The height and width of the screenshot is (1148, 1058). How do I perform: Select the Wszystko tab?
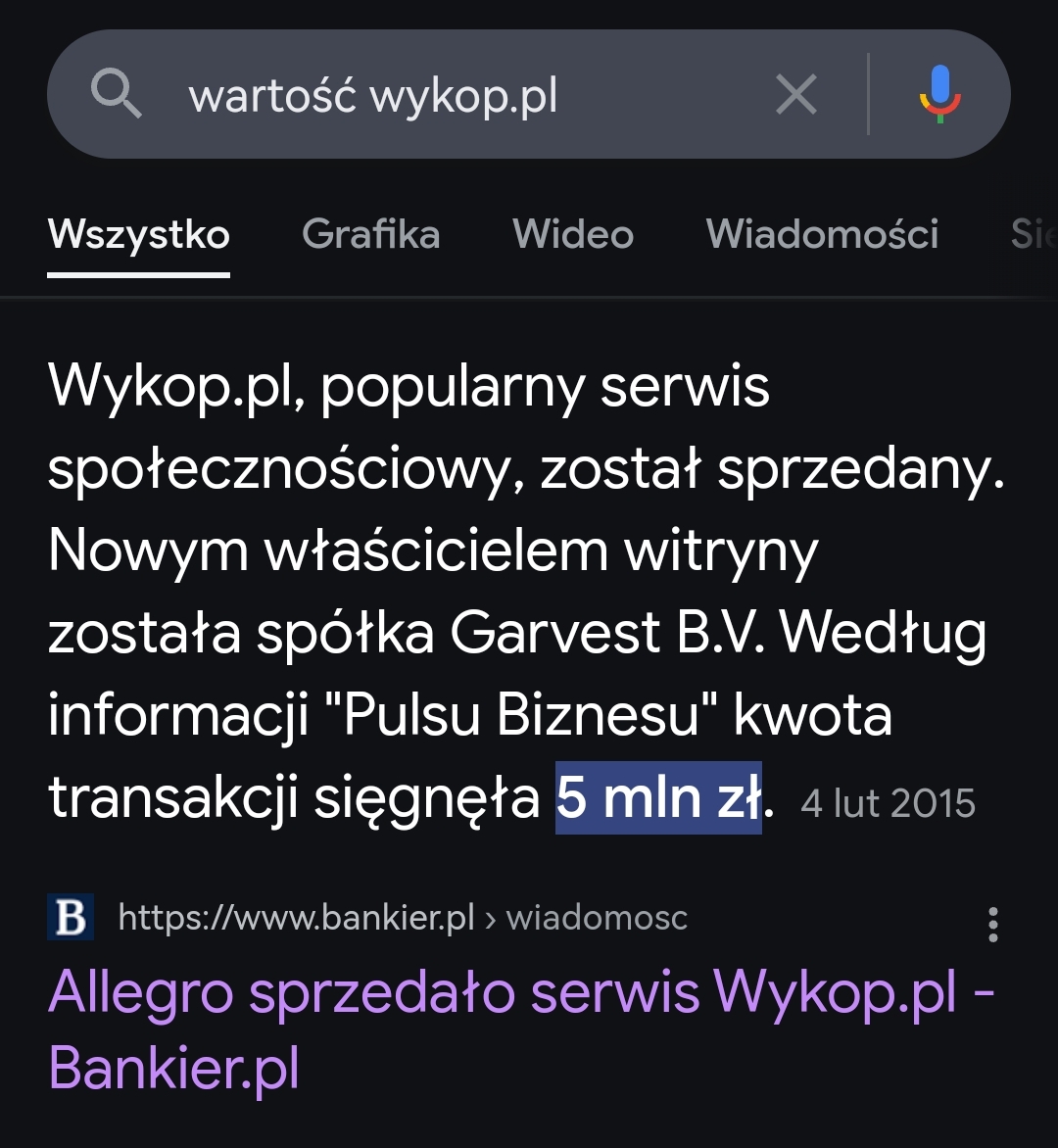(139, 235)
